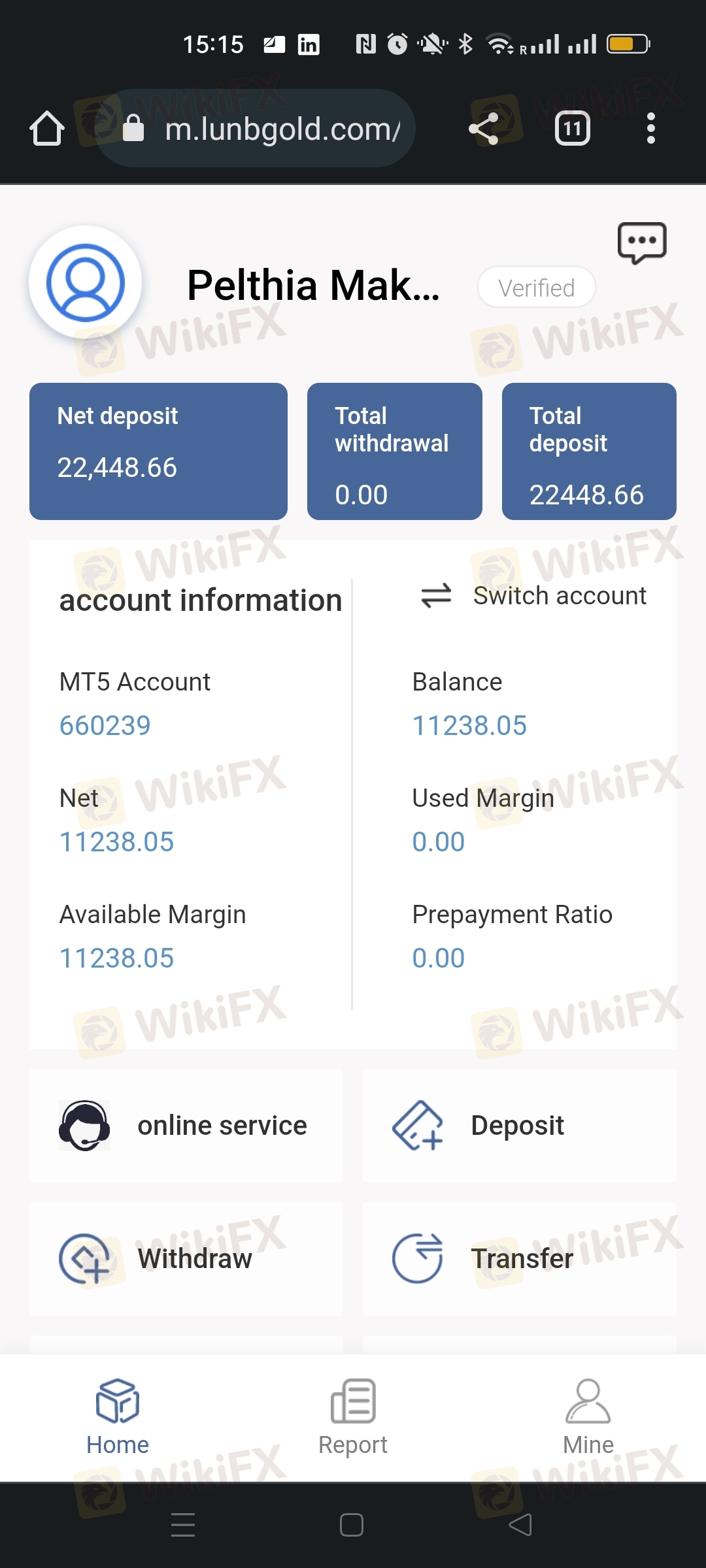Tap the browser home icon
Screen dimensions: 706x1568
pyautogui.click(x=47, y=128)
